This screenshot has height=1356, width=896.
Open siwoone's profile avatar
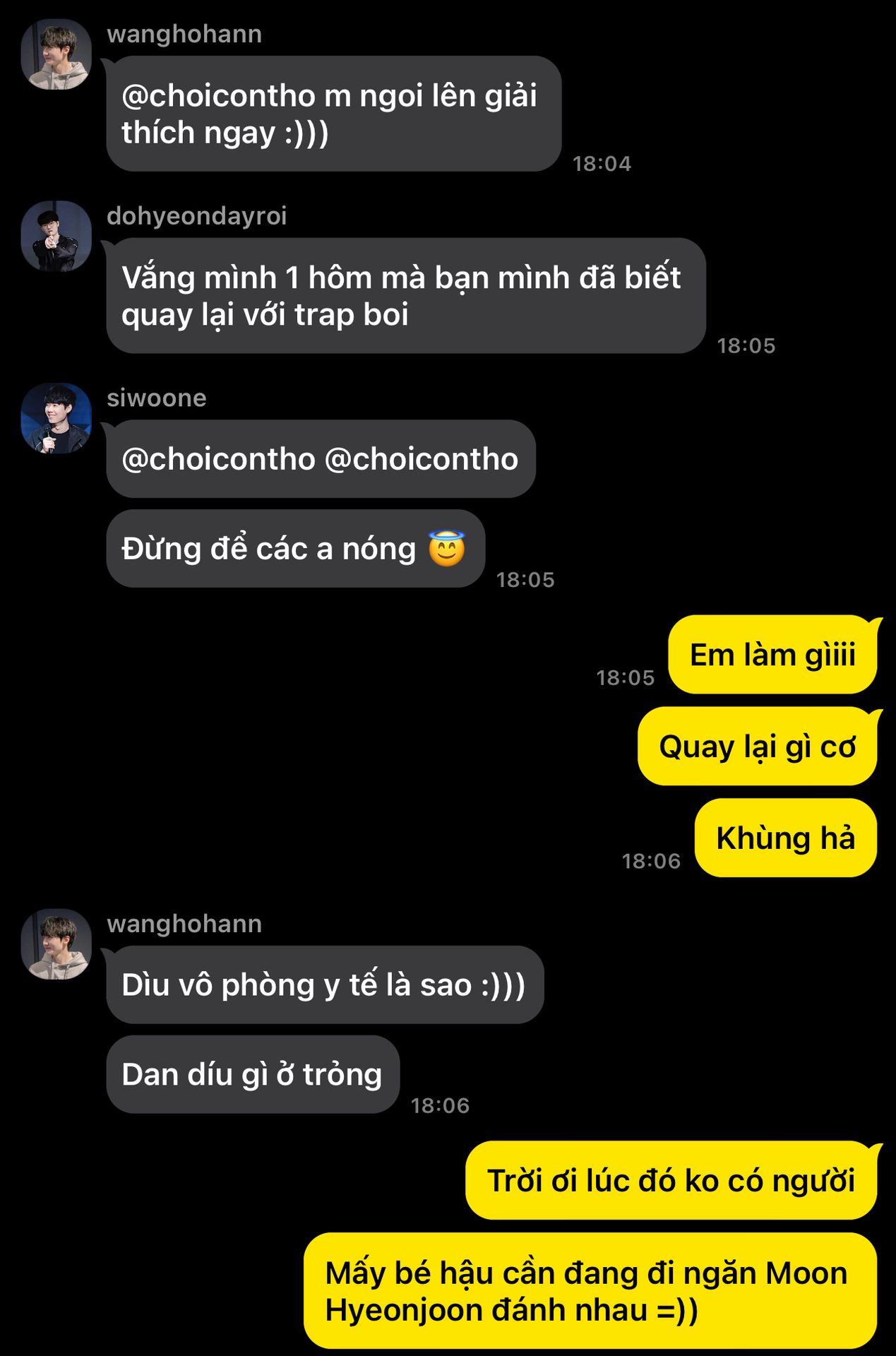(56, 418)
